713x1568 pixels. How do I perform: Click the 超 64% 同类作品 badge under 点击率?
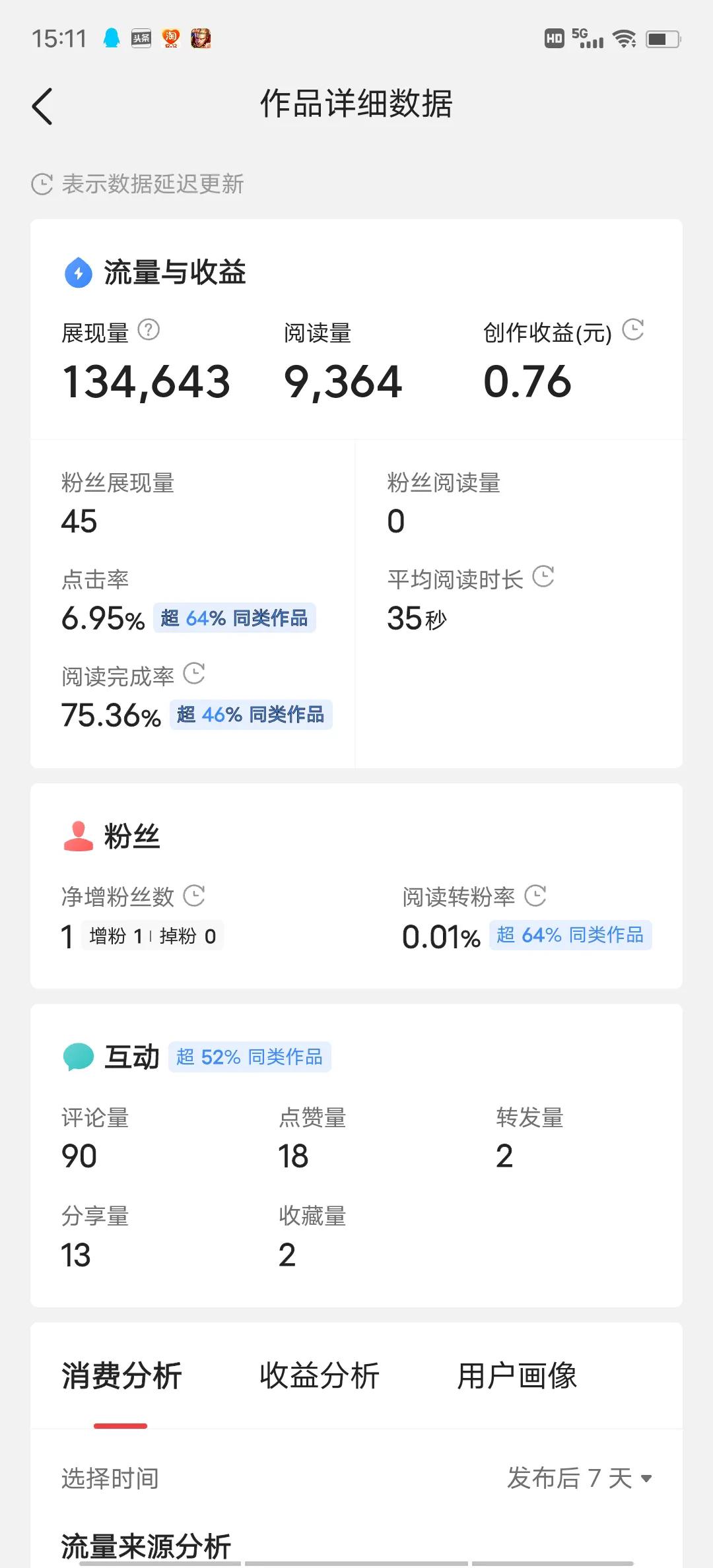coord(236,618)
